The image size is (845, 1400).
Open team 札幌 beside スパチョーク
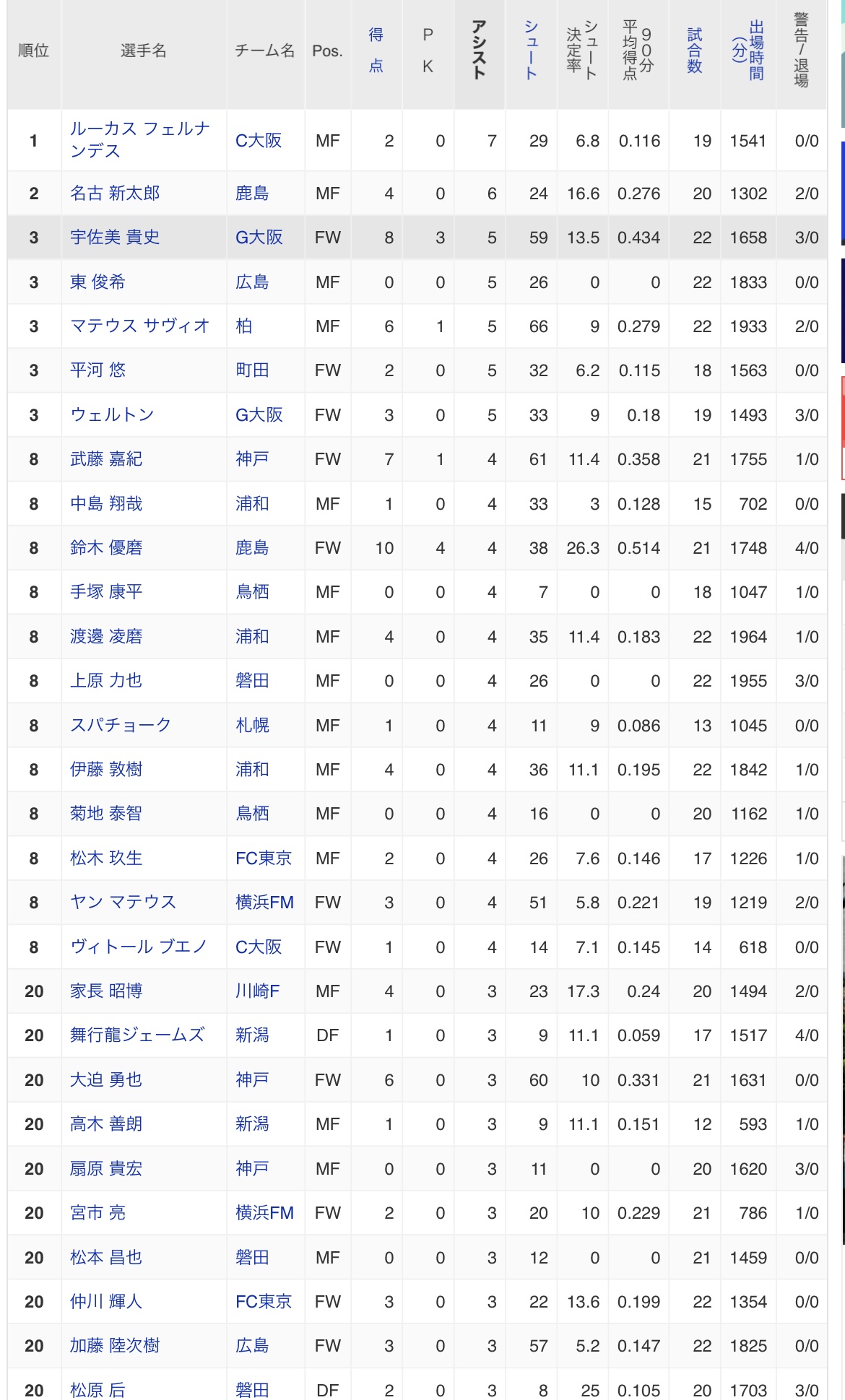pyautogui.click(x=252, y=725)
